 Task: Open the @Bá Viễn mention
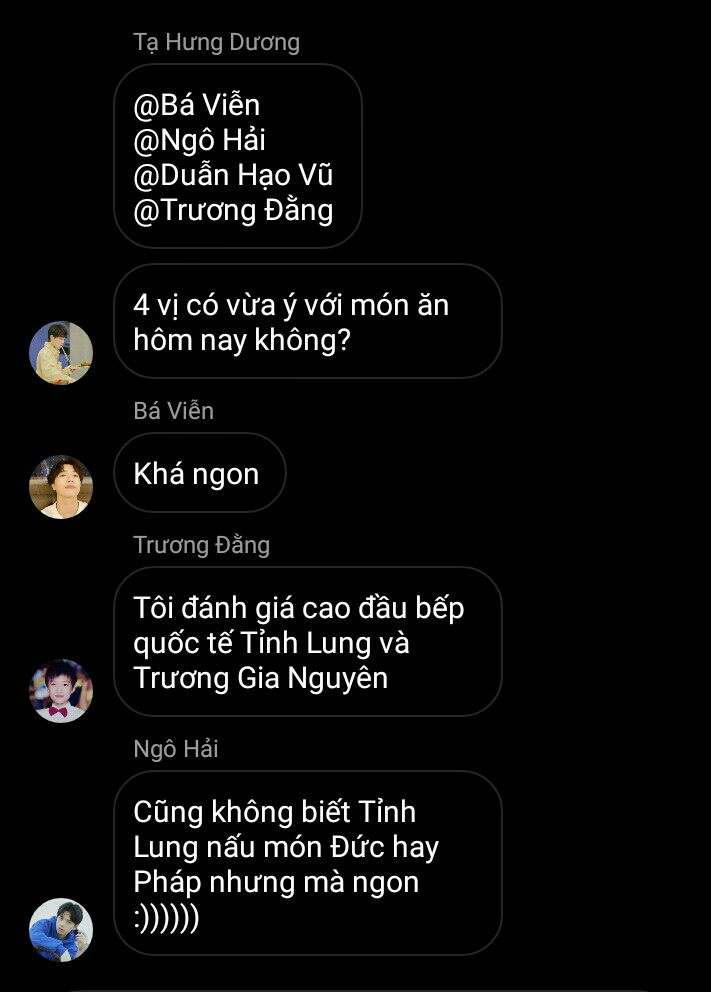click(197, 105)
